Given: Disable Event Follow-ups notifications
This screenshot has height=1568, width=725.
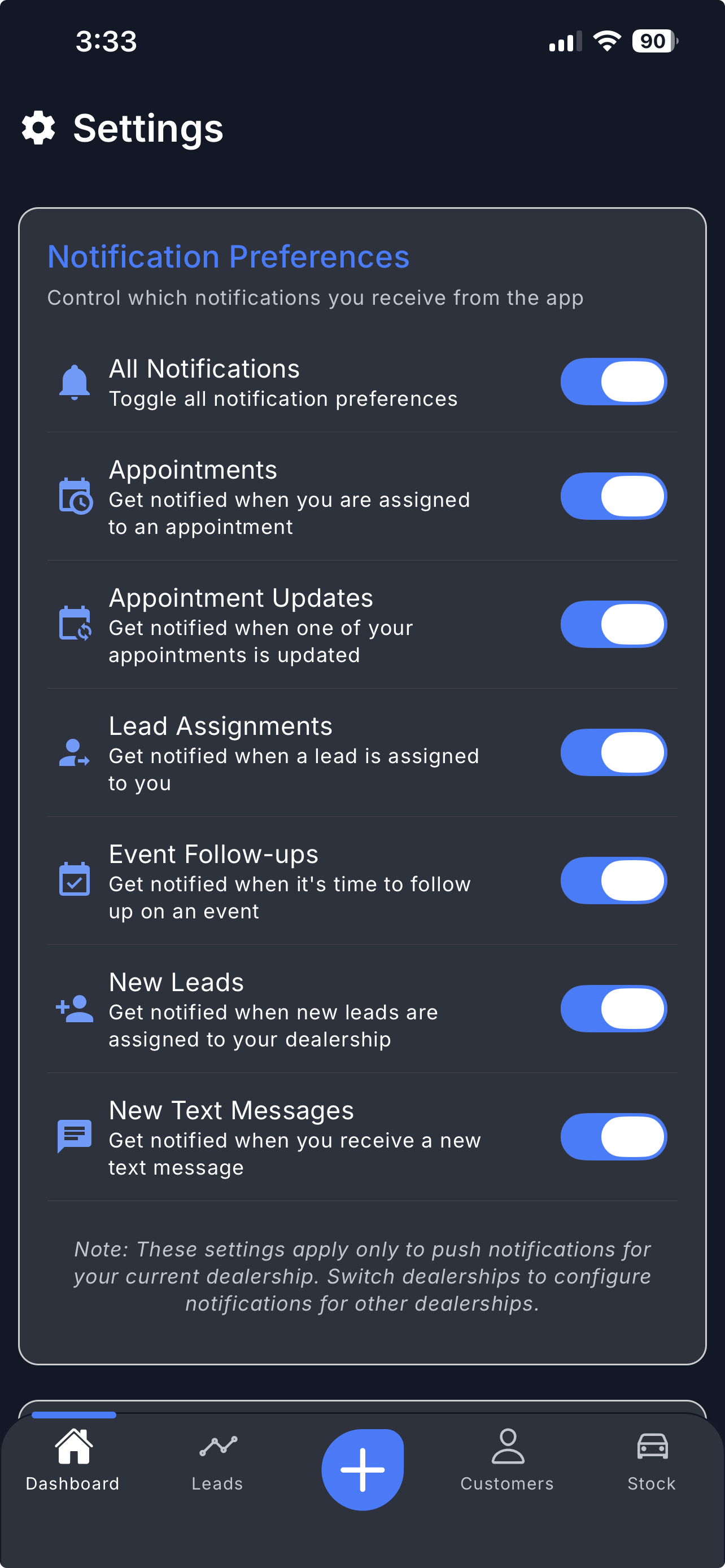Looking at the screenshot, I should (613, 881).
